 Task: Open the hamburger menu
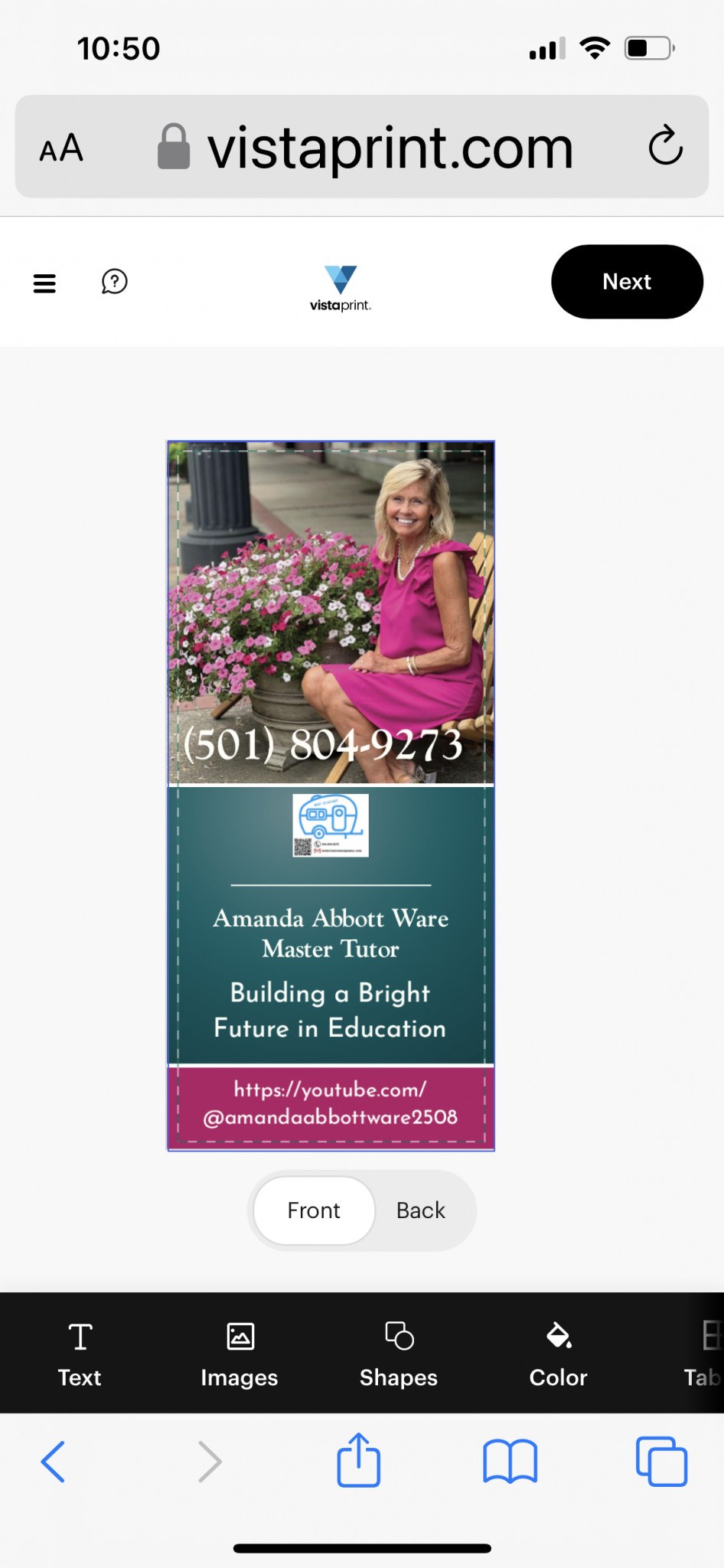click(44, 283)
